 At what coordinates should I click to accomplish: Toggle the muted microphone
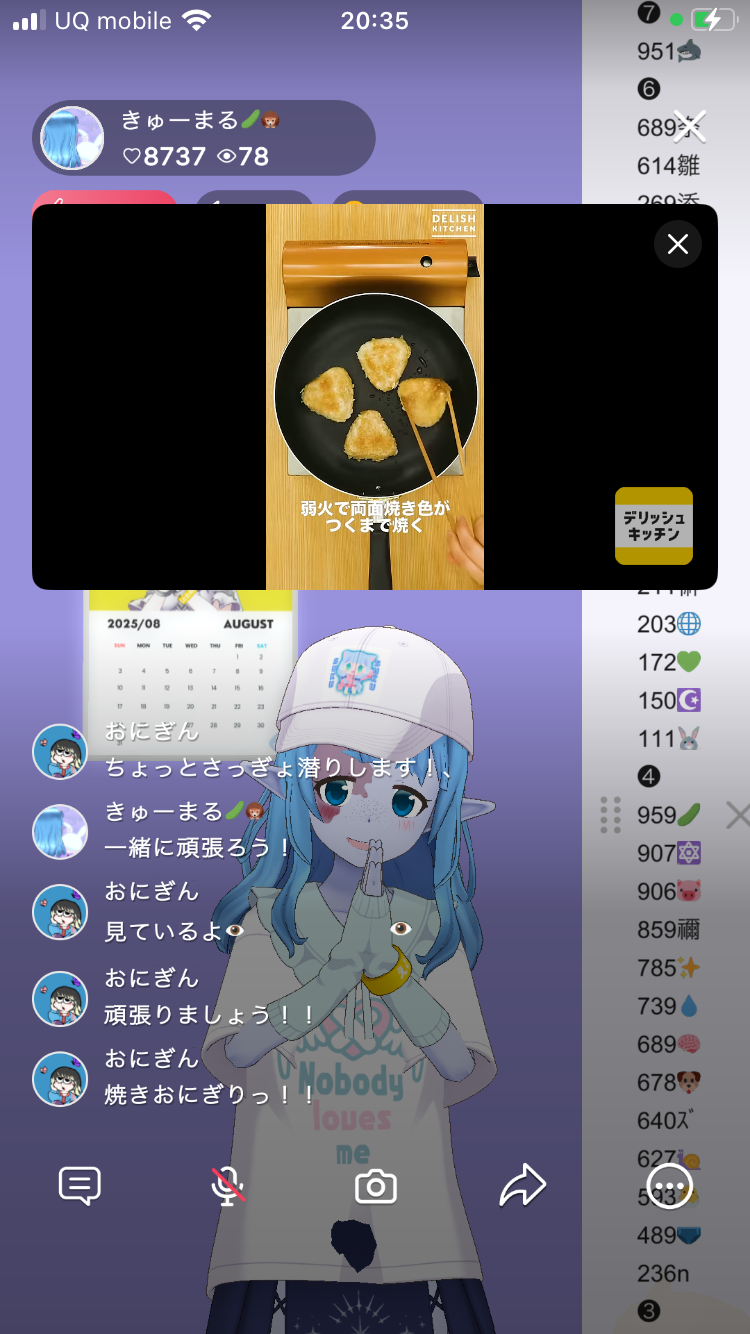228,1187
